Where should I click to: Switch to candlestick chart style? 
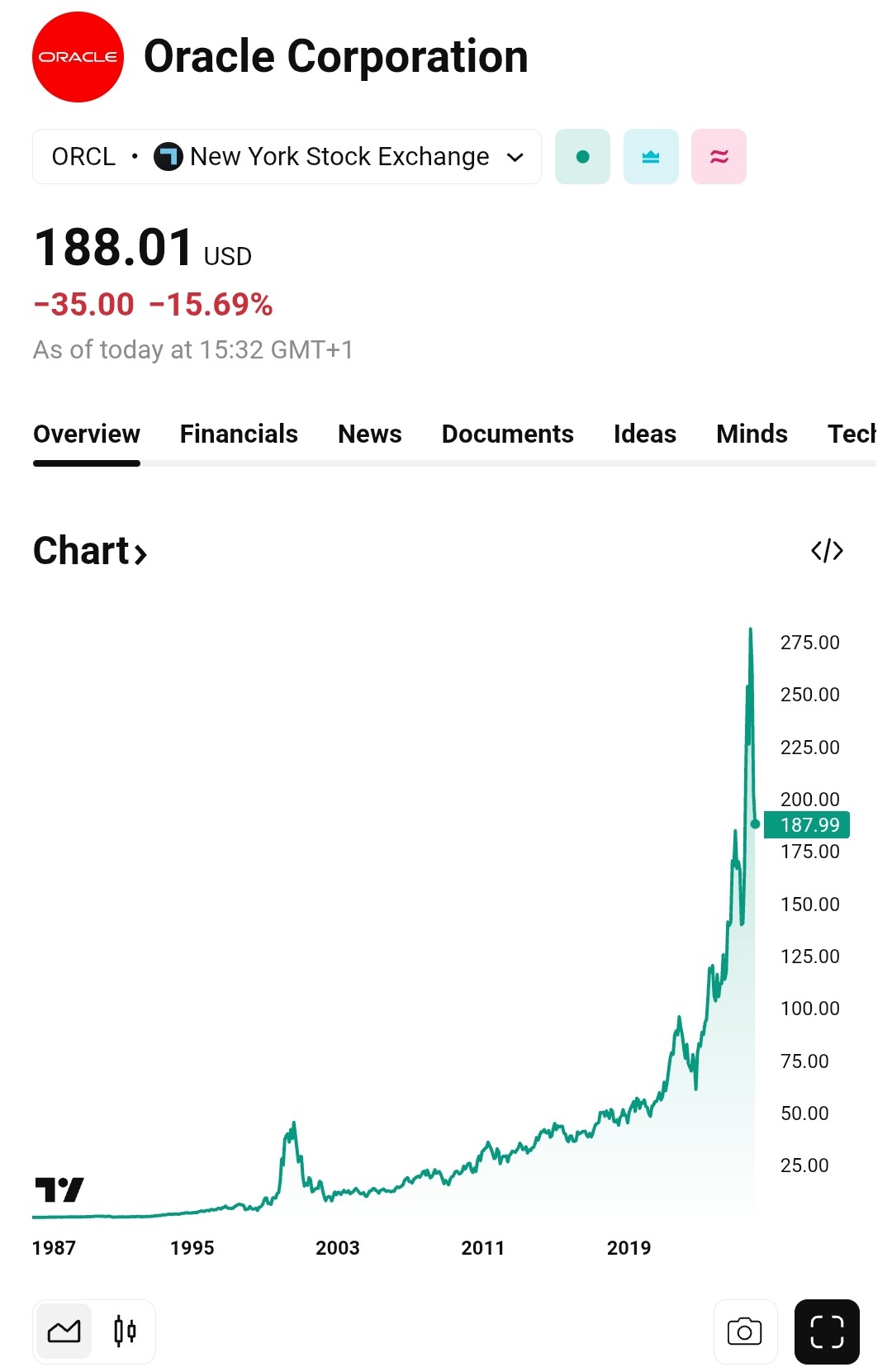(x=125, y=1332)
